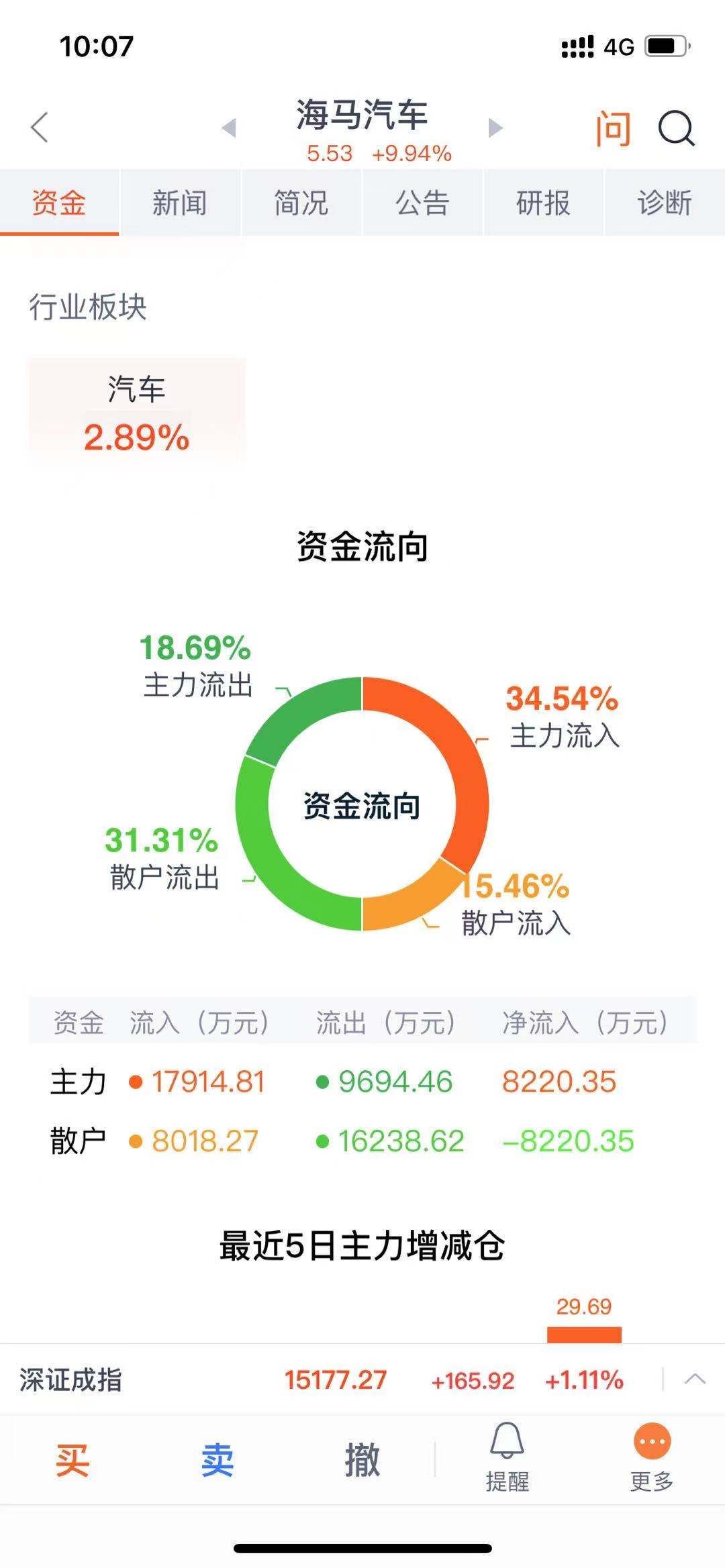The width and height of the screenshot is (725, 1568).
Task: Open the 公告 tab
Action: (x=422, y=203)
